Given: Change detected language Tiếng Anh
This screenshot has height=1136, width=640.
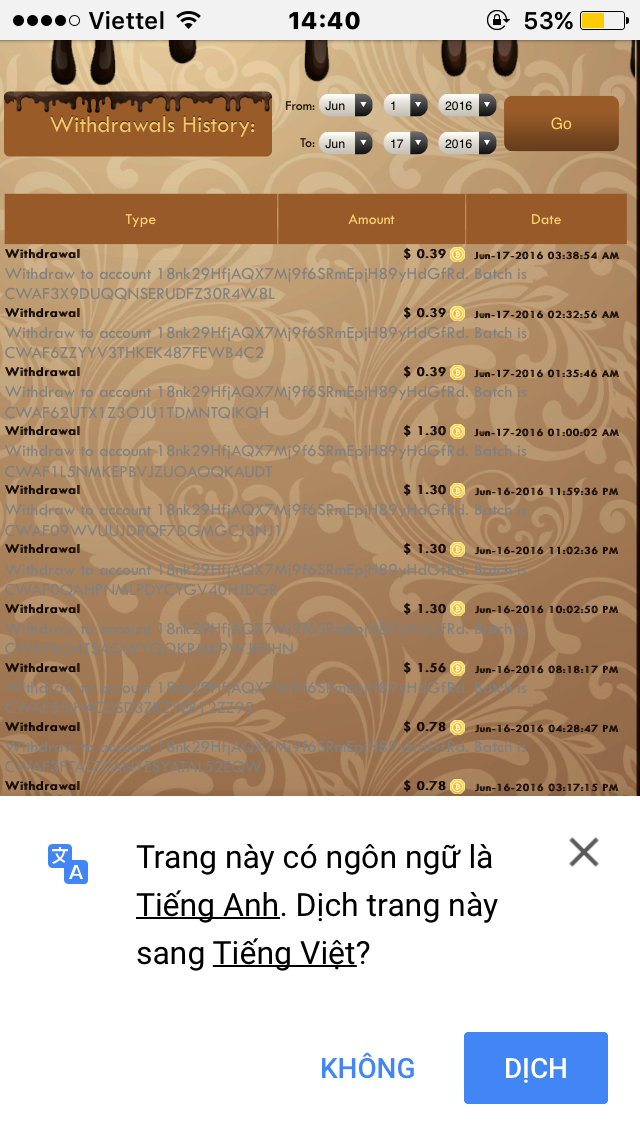Looking at the screenshot, I should pos(207,906).
